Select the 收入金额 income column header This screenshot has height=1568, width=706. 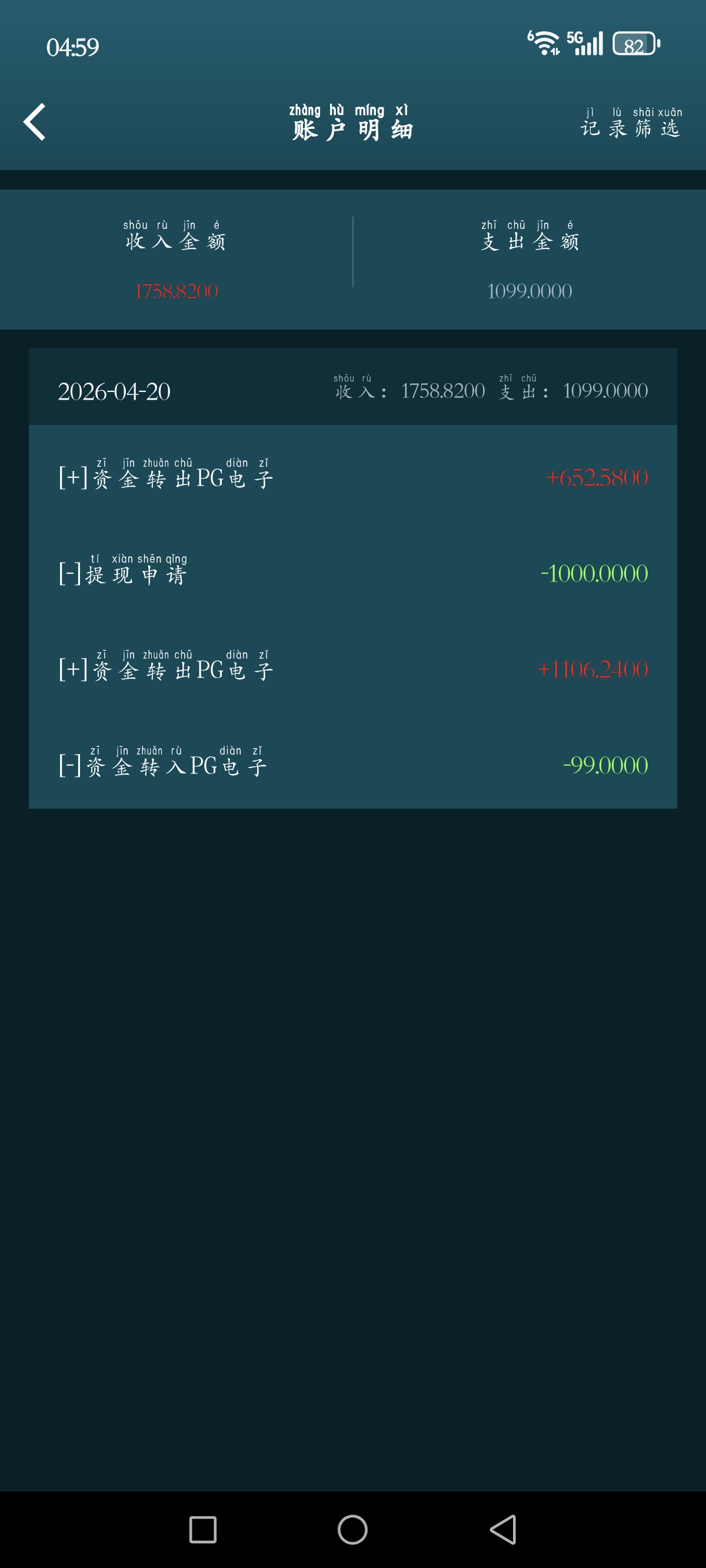coord(176,240)
